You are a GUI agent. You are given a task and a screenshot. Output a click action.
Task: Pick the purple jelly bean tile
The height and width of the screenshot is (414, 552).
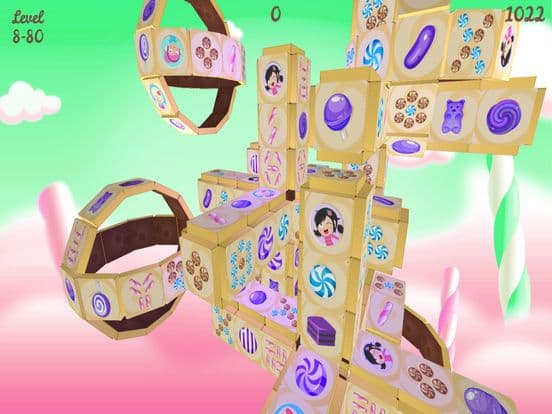[x=418, y=46]
